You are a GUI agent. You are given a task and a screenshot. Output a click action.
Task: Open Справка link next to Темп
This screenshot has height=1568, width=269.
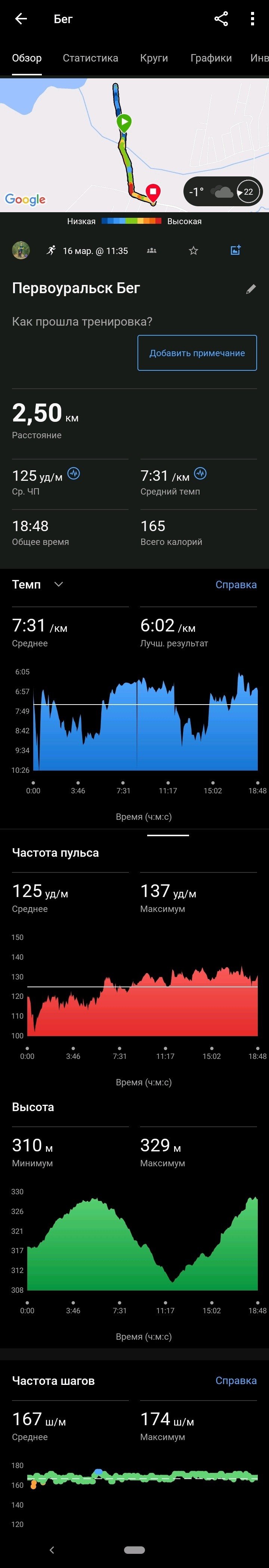[x=235, y=585]
